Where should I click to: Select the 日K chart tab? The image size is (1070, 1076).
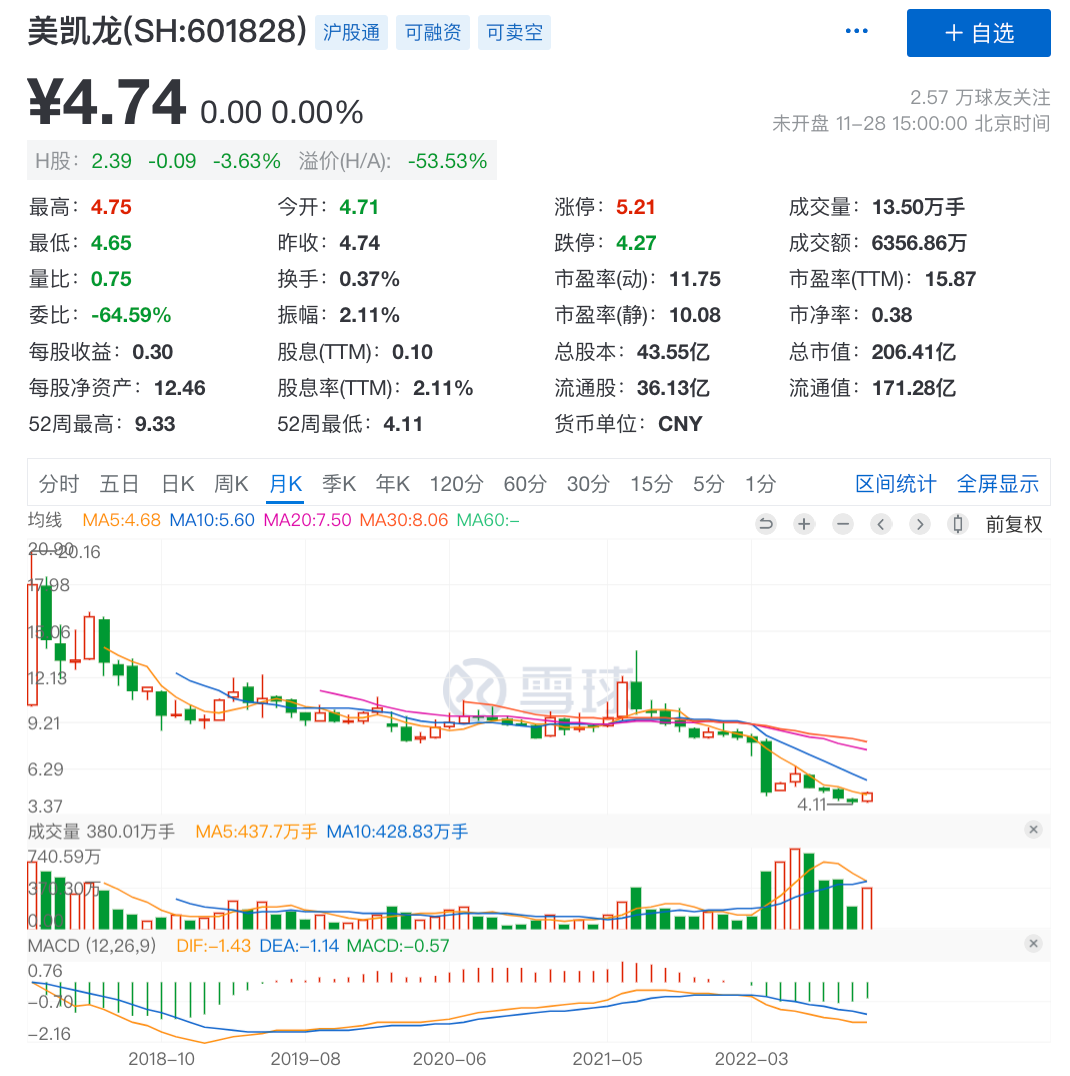pyautogui.click(x=177, y=484)
